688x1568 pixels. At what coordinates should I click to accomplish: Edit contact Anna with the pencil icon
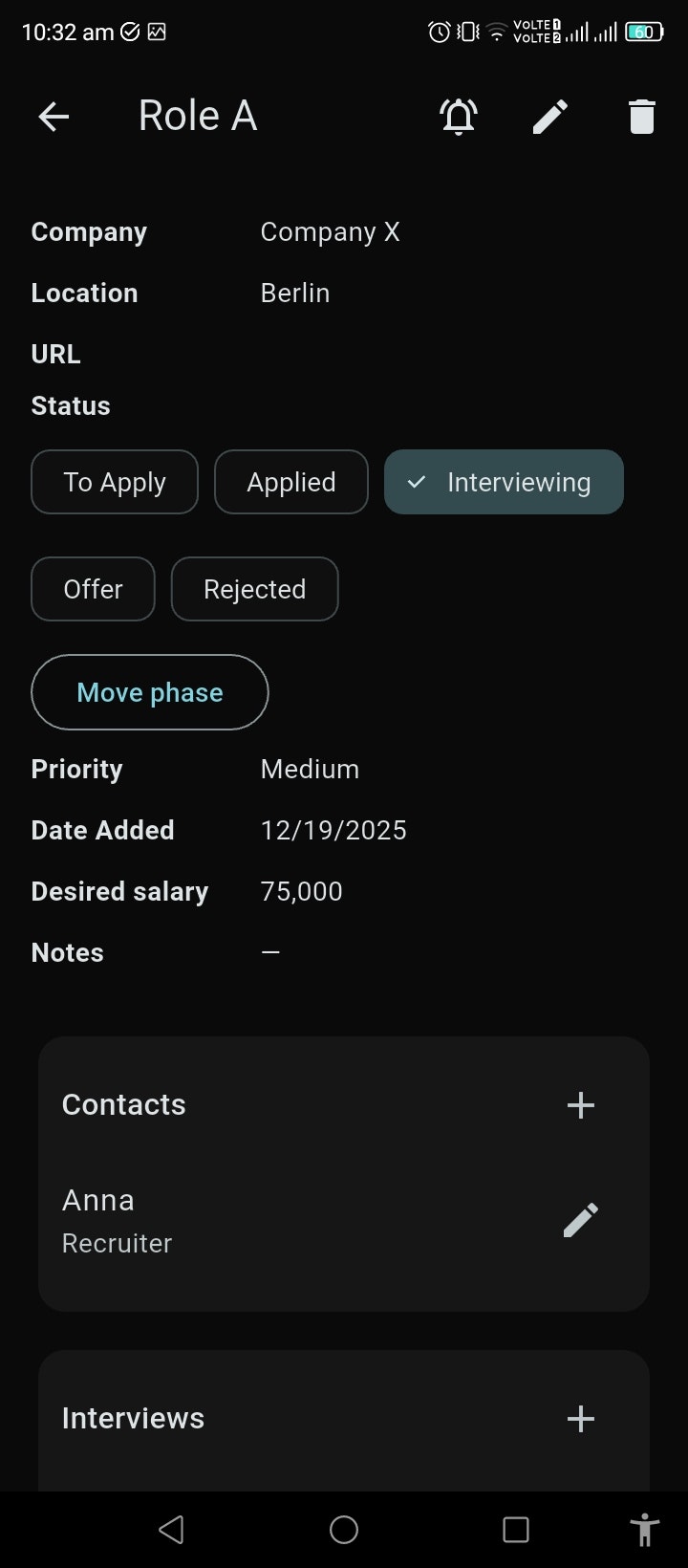(580, 1220)
